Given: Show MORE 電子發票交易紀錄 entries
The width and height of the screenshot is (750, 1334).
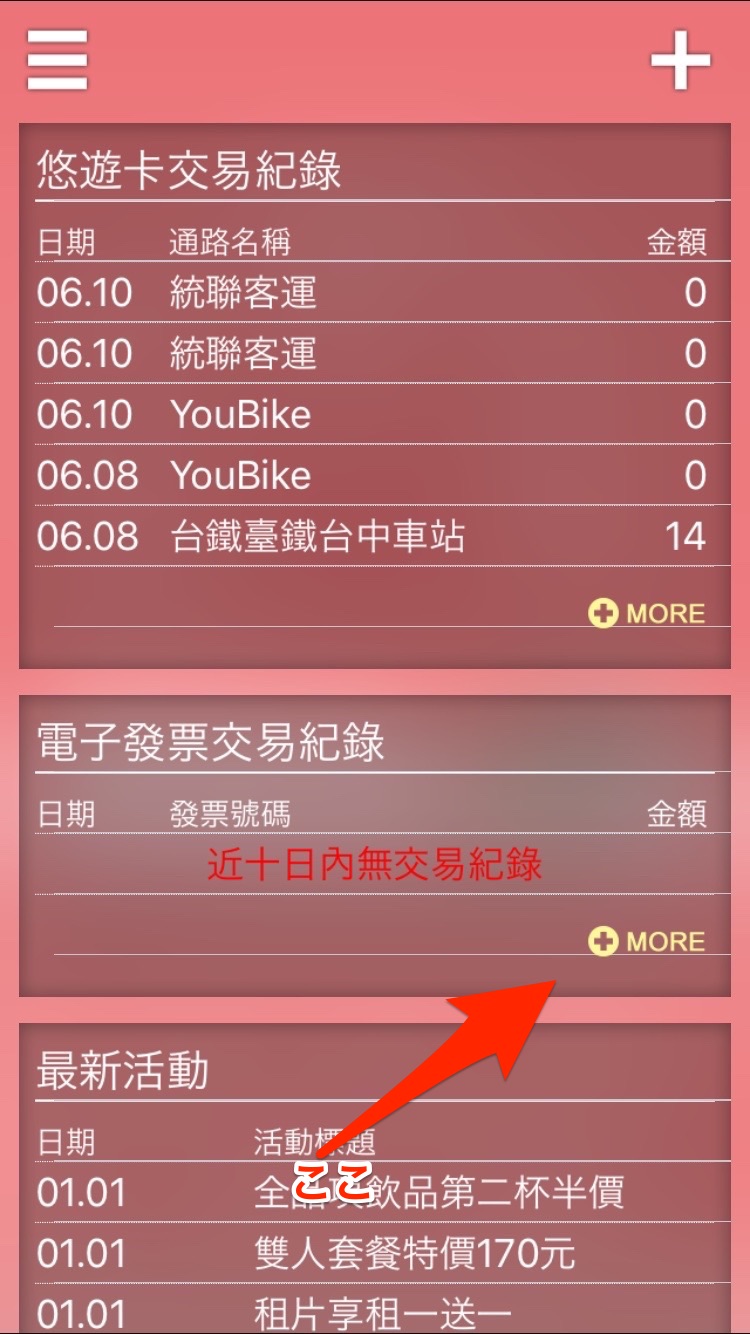Looking at the screenshot, I should pos(648,941).
